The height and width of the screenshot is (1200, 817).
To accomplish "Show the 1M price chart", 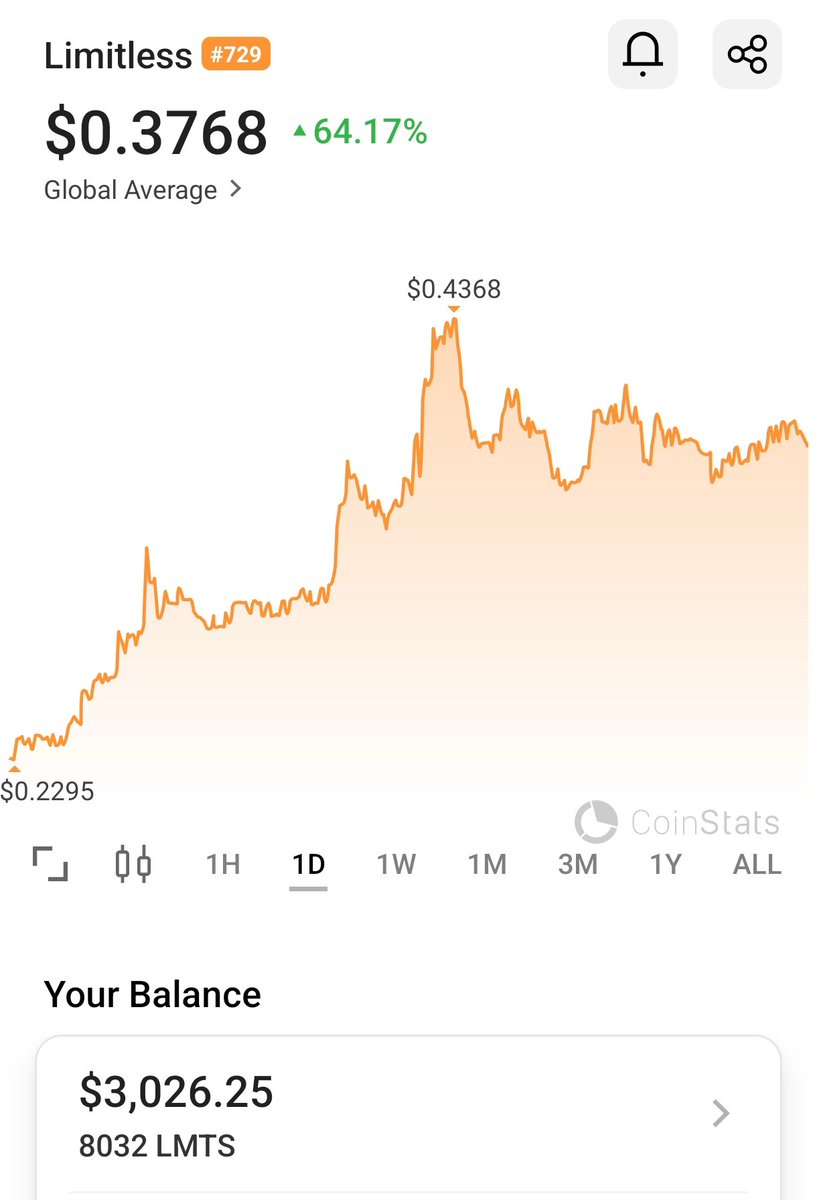I will [x=487, y=864].
